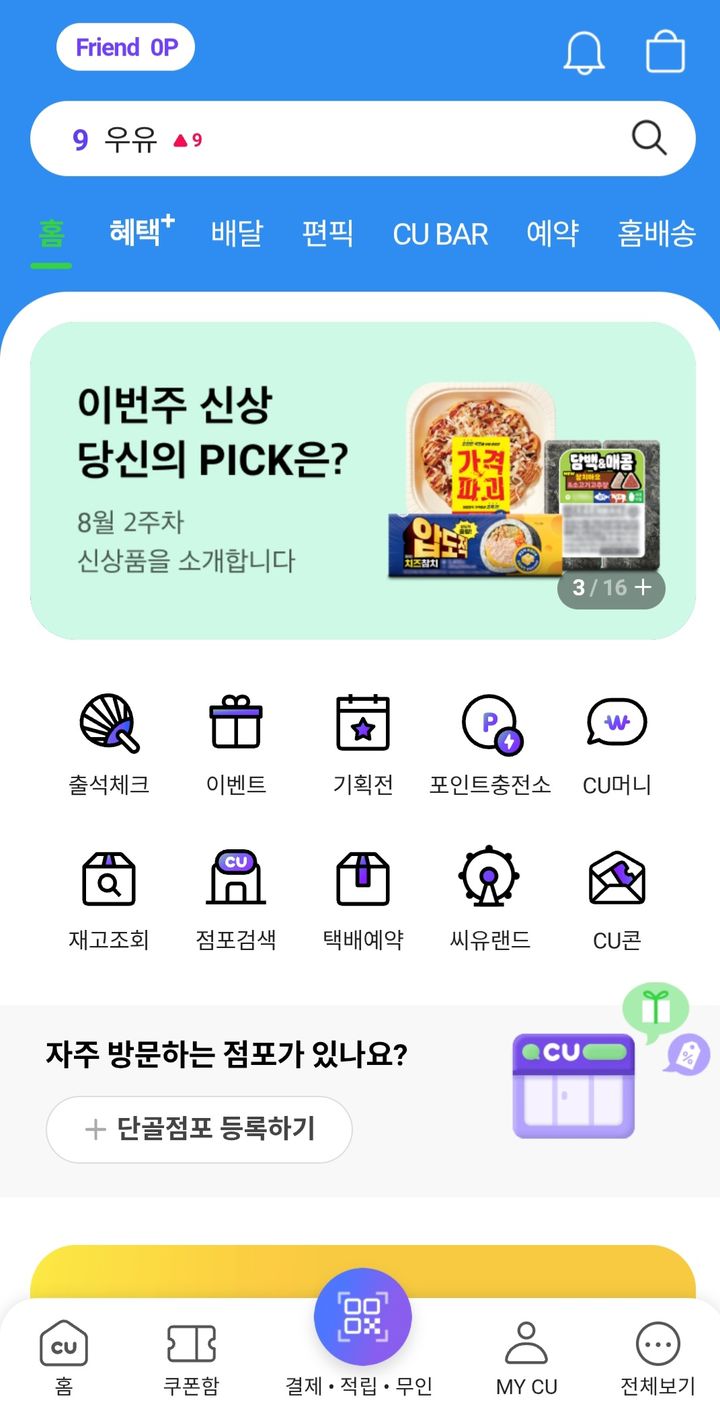This screenshot has width=720, height=1415.
Task: Register a store with 단골점포 등록하기
Action: (197, 1129)
